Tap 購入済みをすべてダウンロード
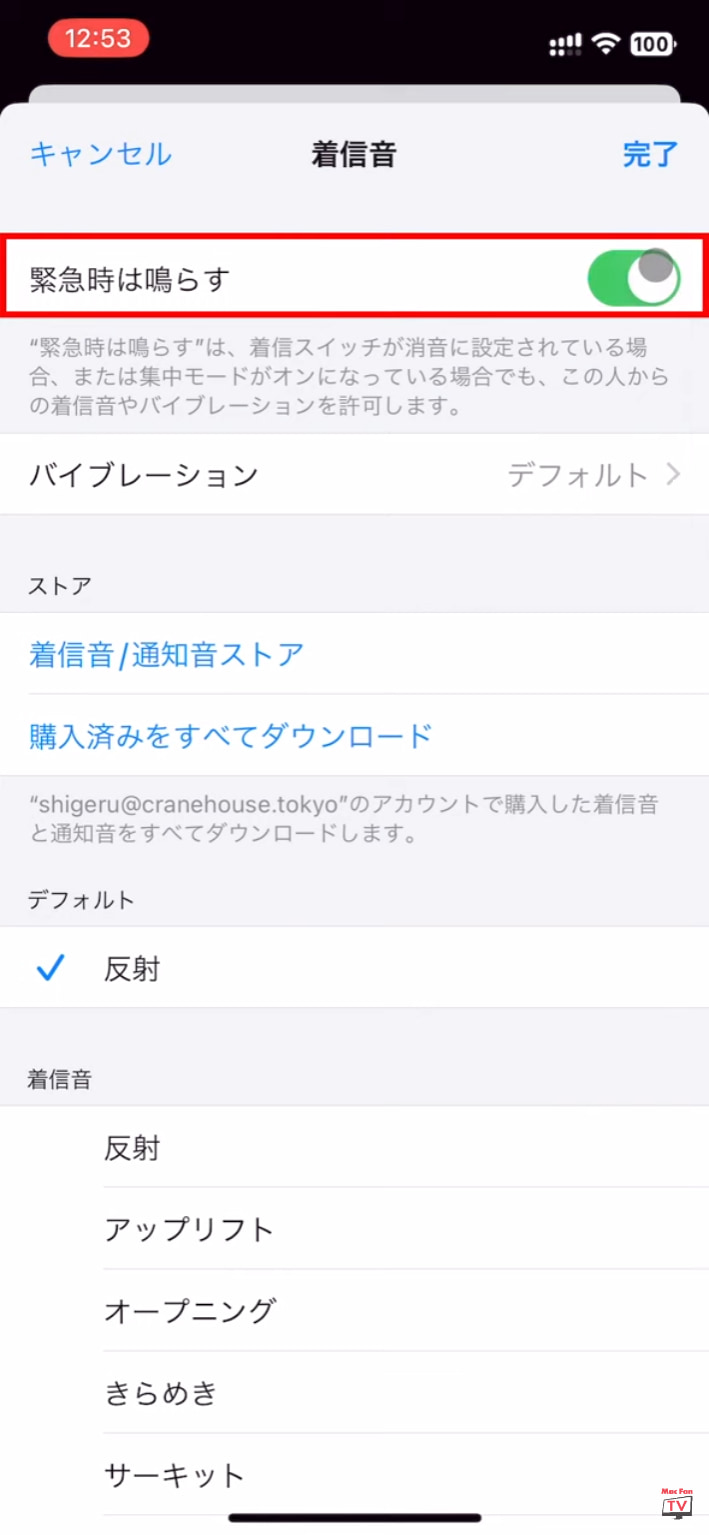709x1535 pixels. click(231, 735)
